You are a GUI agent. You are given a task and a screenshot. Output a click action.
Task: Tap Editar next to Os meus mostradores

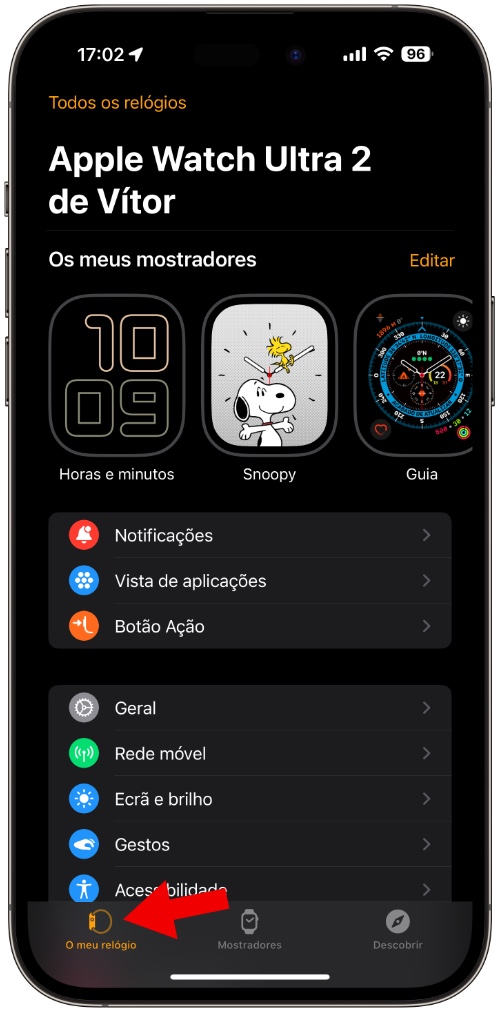click(432, 260)
